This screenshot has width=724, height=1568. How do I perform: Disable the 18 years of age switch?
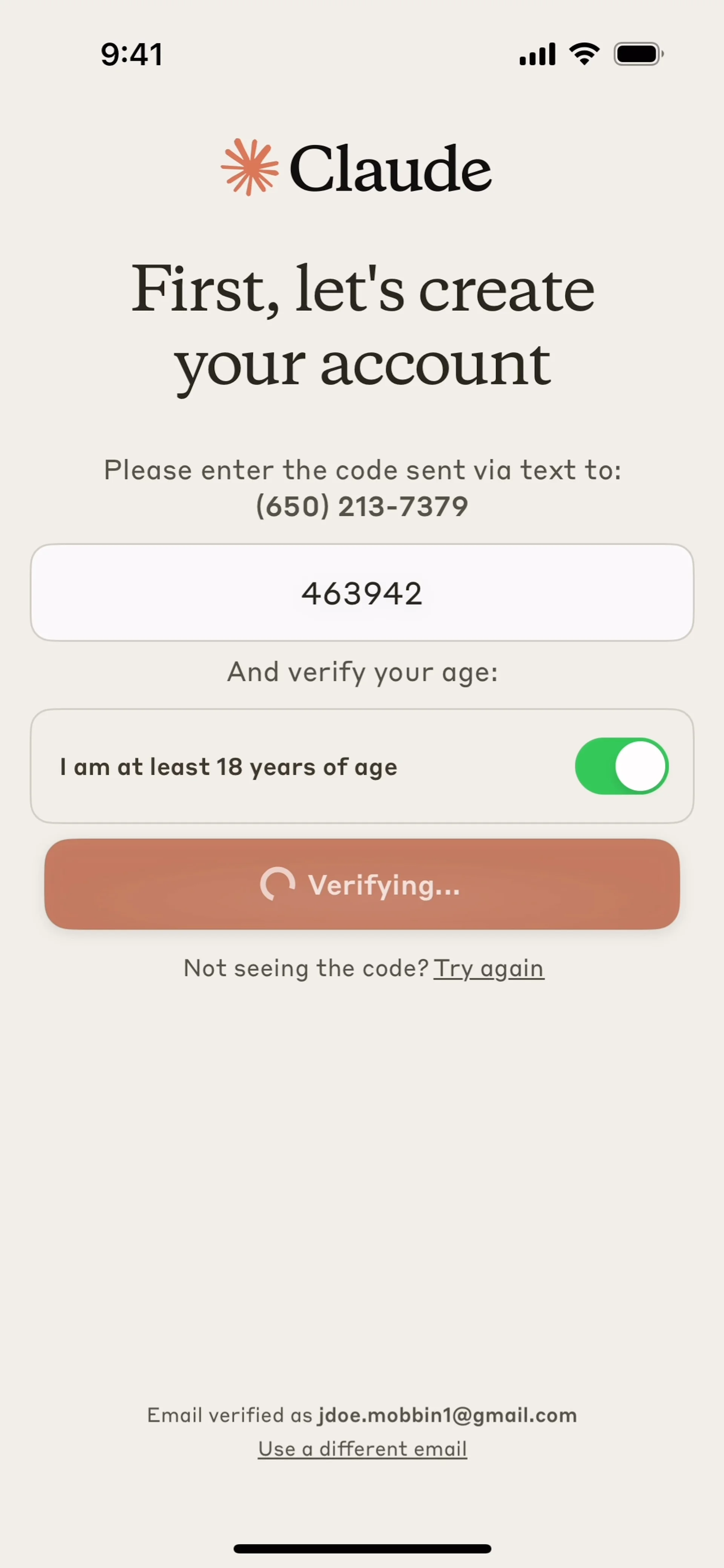[621, 766]
